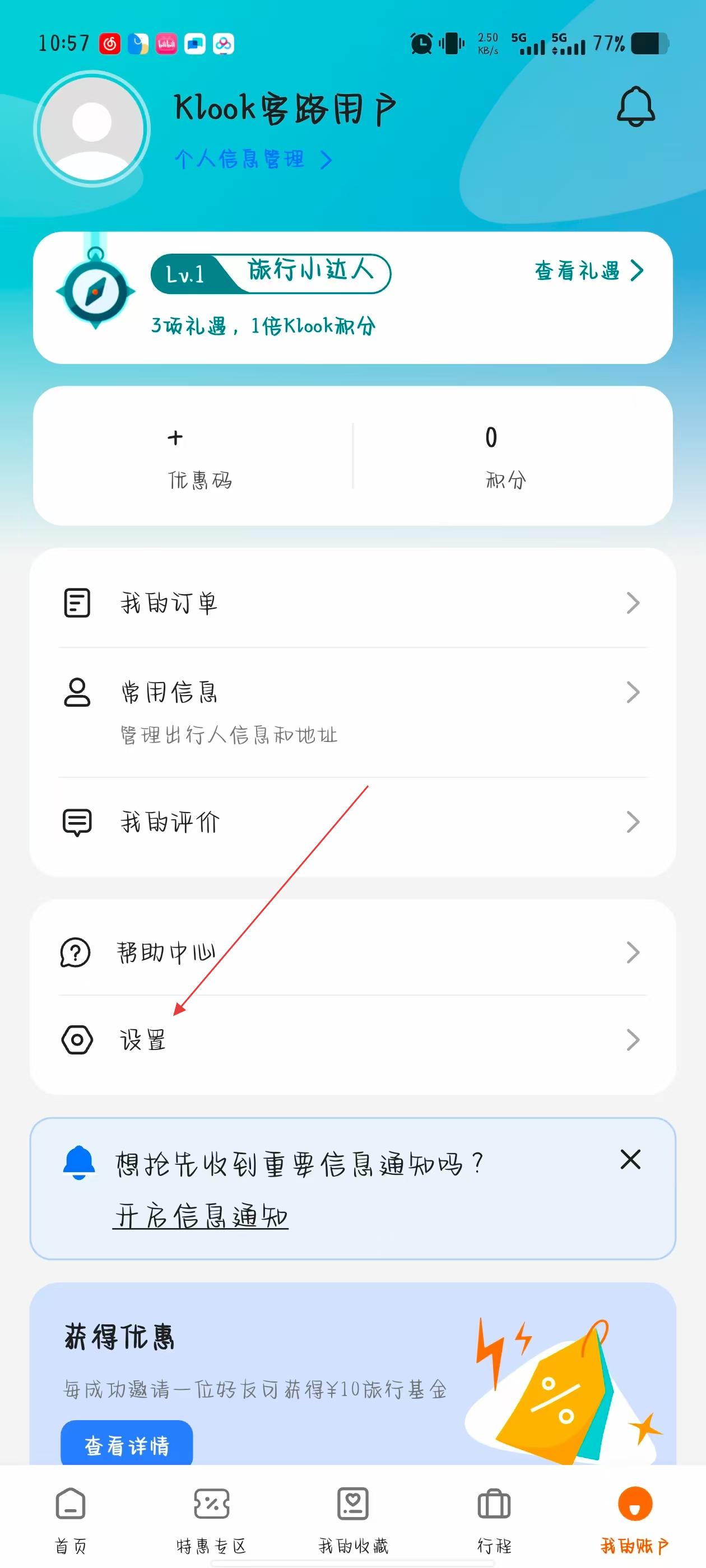Tap 查看详情 button
The height and width of the screenshot is (1568, 706).
click(x=127, y=1445)
